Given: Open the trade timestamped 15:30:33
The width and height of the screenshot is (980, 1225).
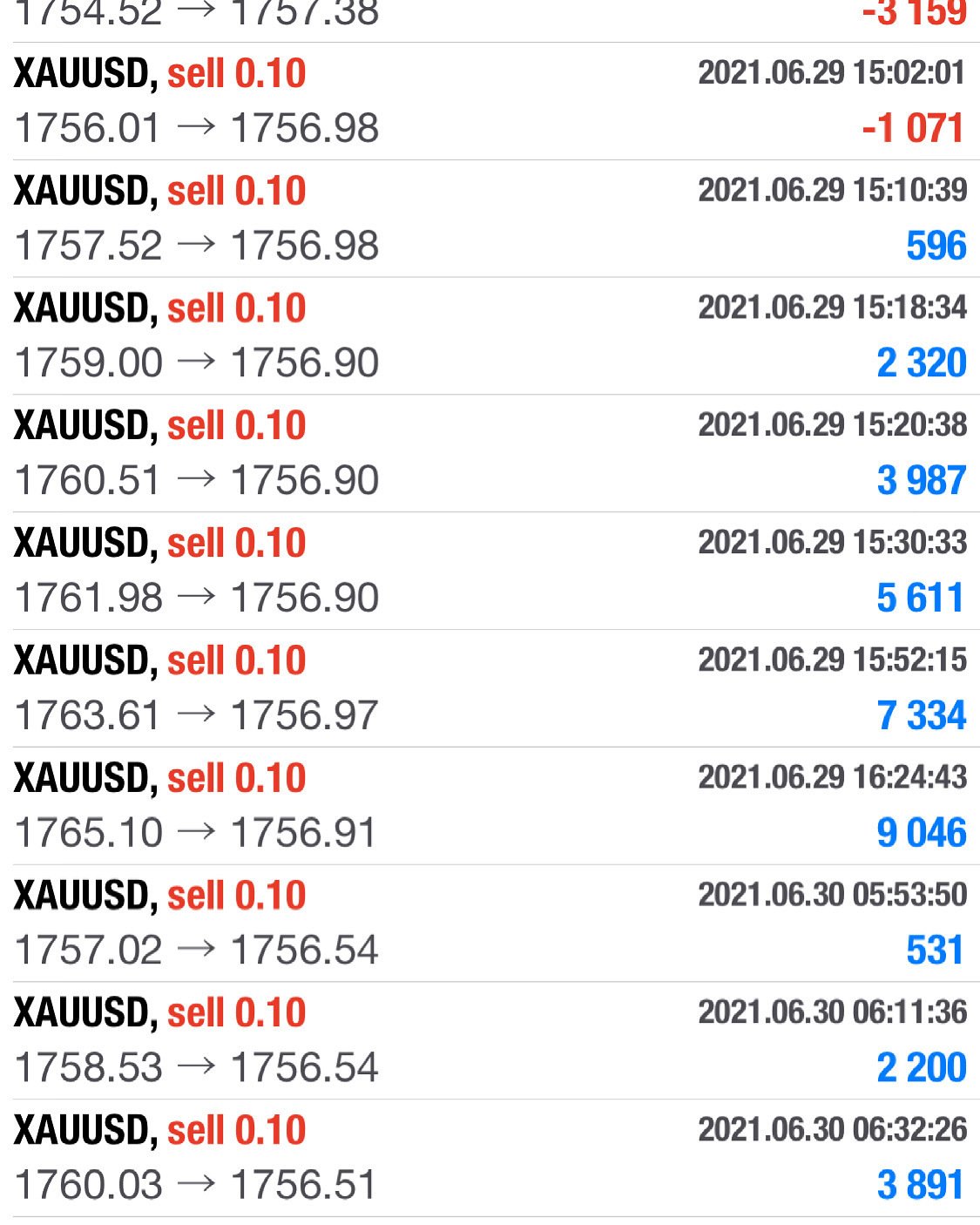Looking at the screenshot, I should (490, 572).
